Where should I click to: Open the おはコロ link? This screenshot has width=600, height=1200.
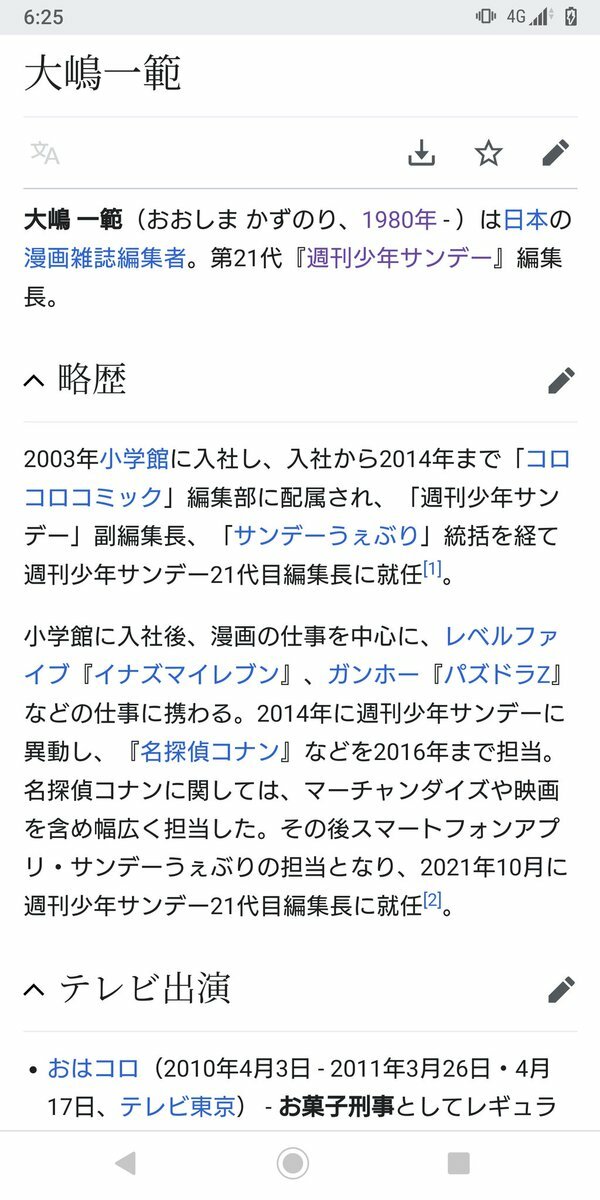tap(94, 1068)
